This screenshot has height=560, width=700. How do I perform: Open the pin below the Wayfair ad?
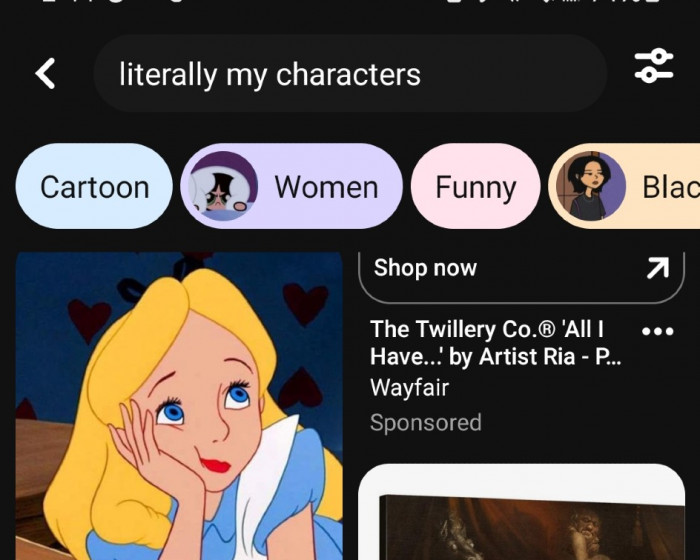[x=520, y=515]
